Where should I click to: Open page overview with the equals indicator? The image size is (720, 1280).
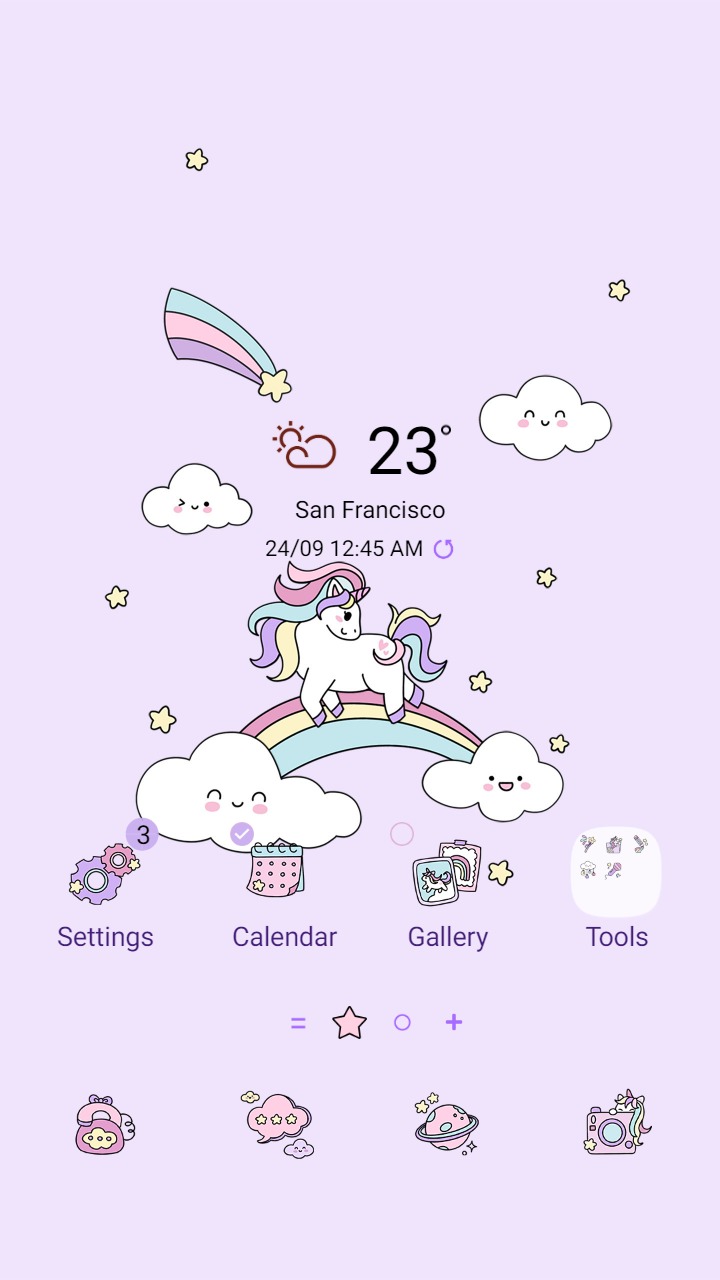[x=298, y=1022]
